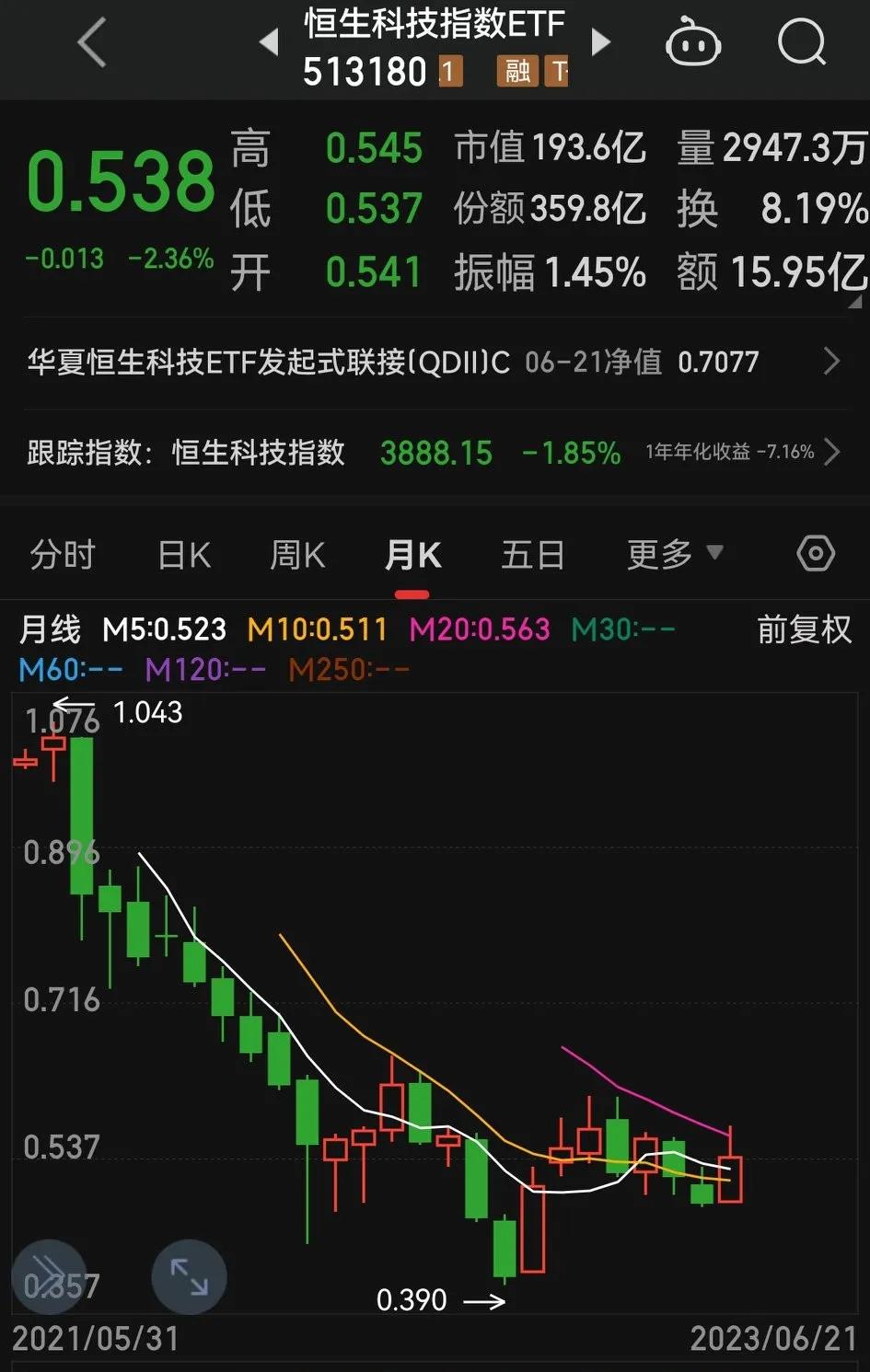Tap the 1 badge next to code 513180
870x1372 pixels.
pyautogui.click(x=448, y=71)
